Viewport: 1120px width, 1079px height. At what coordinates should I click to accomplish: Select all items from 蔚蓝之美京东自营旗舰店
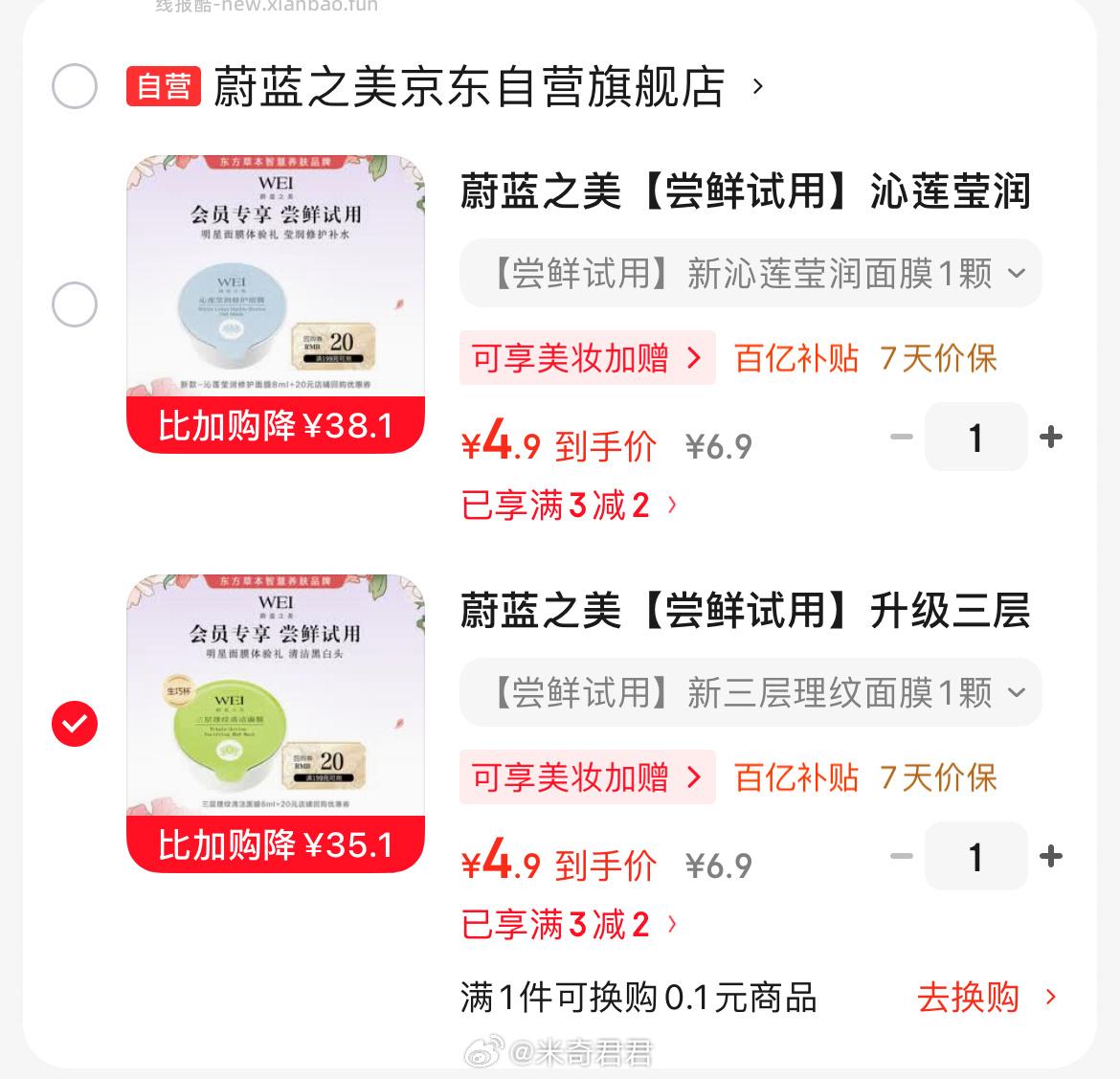point(74,87)
